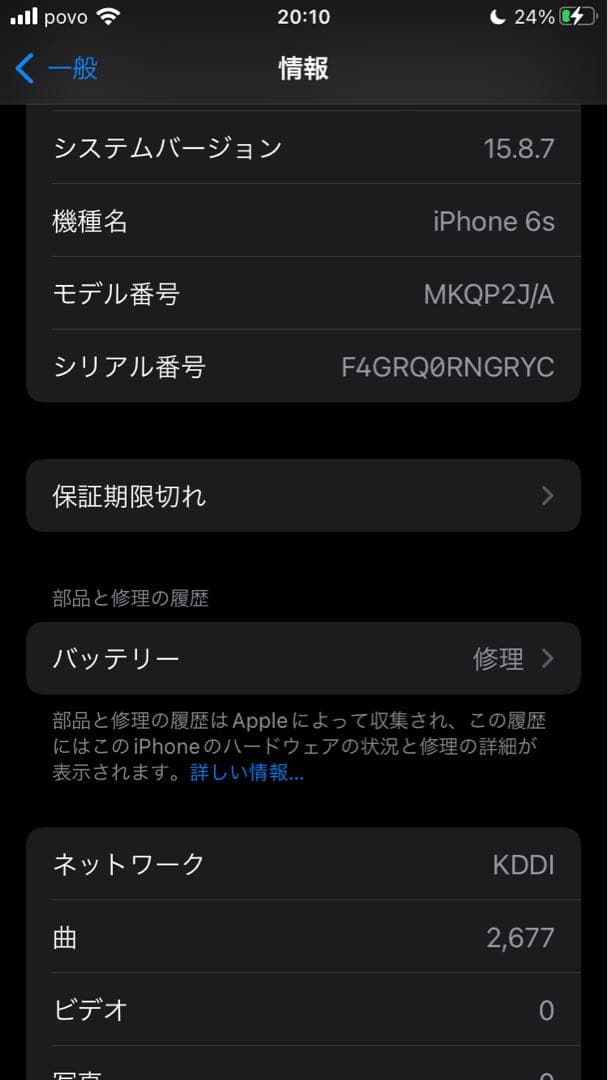
Task: Open the 詳しい情報 link
Action: pos(247,773)
